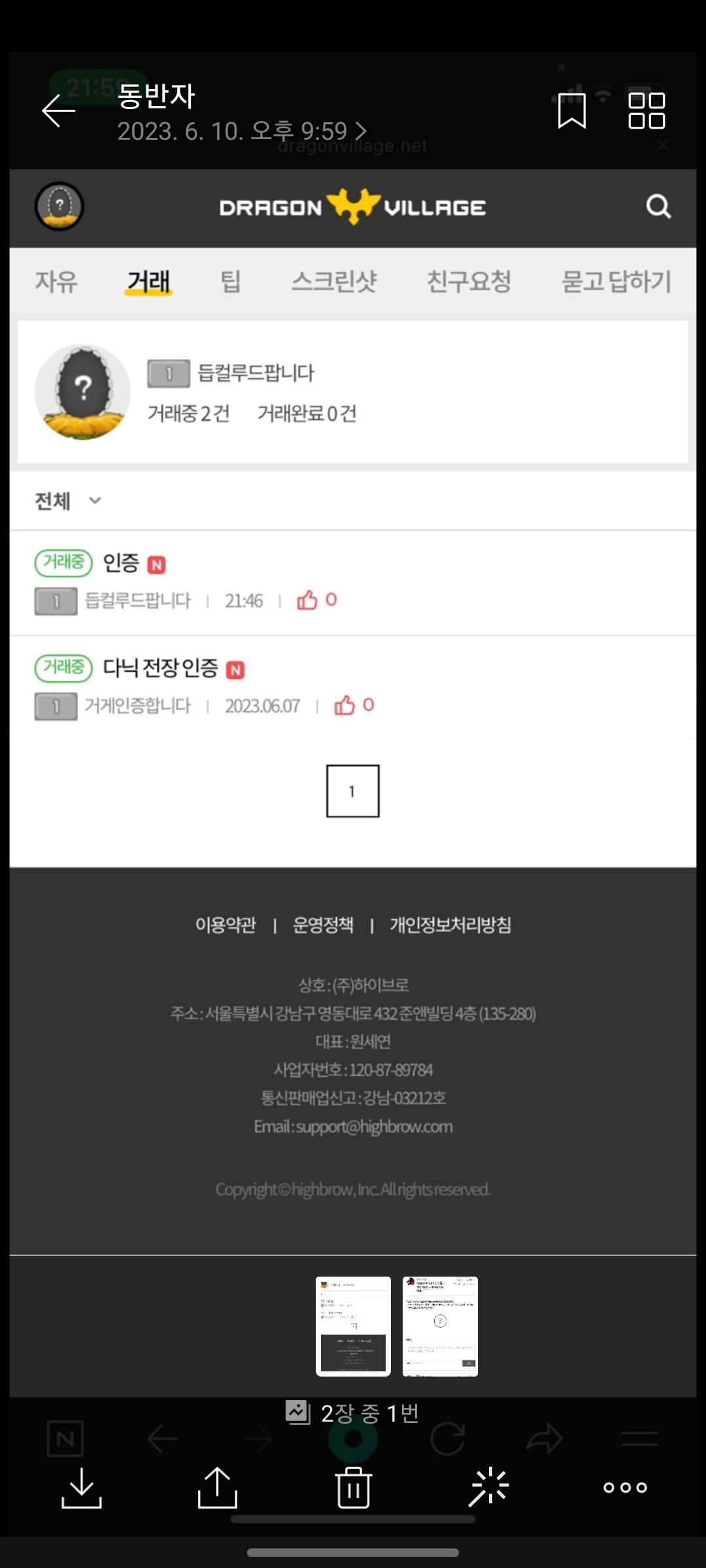Open date details 2023. 6. 10. 오후 9:59
This screenshot has width=706, height=1568.
242,131
